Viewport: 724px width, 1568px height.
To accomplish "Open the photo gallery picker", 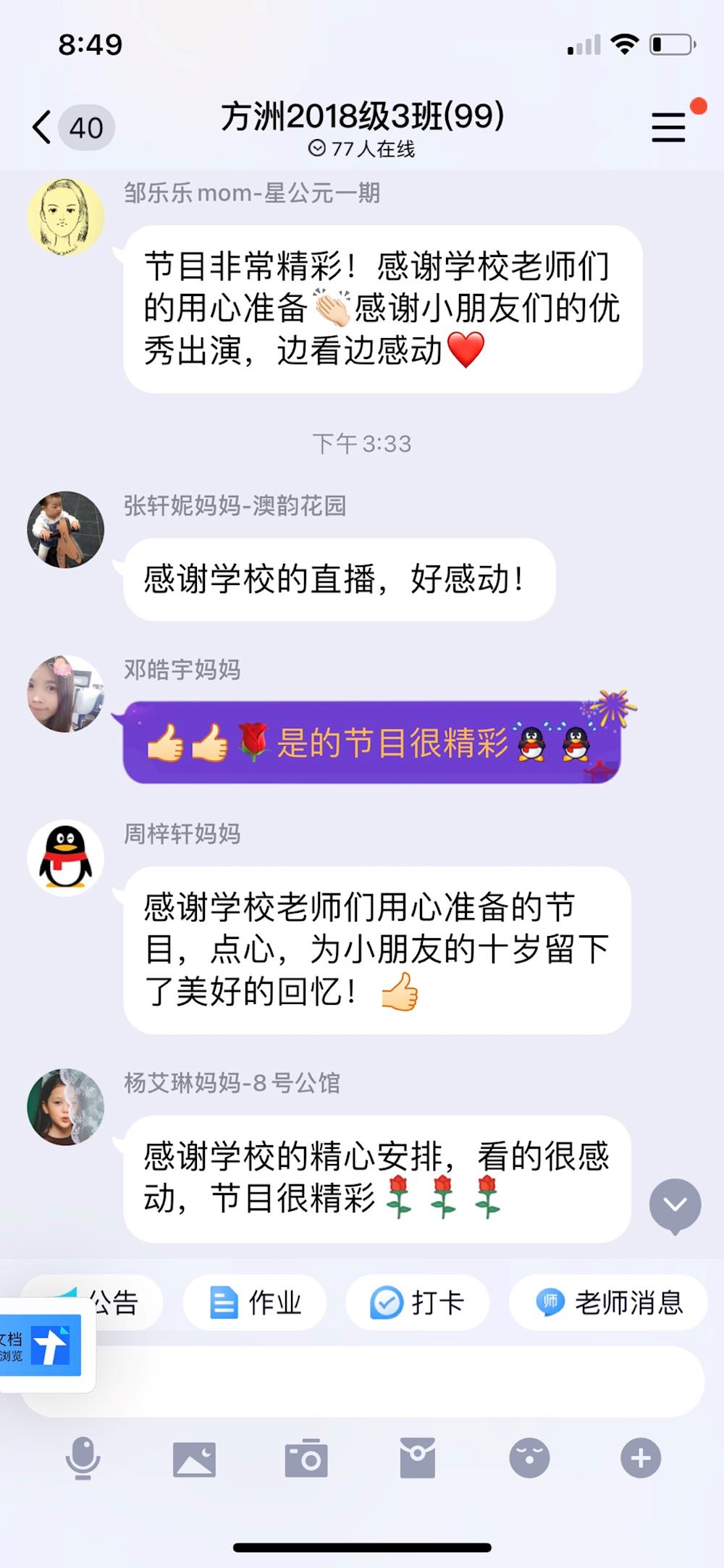I will tap(194, 1458).
